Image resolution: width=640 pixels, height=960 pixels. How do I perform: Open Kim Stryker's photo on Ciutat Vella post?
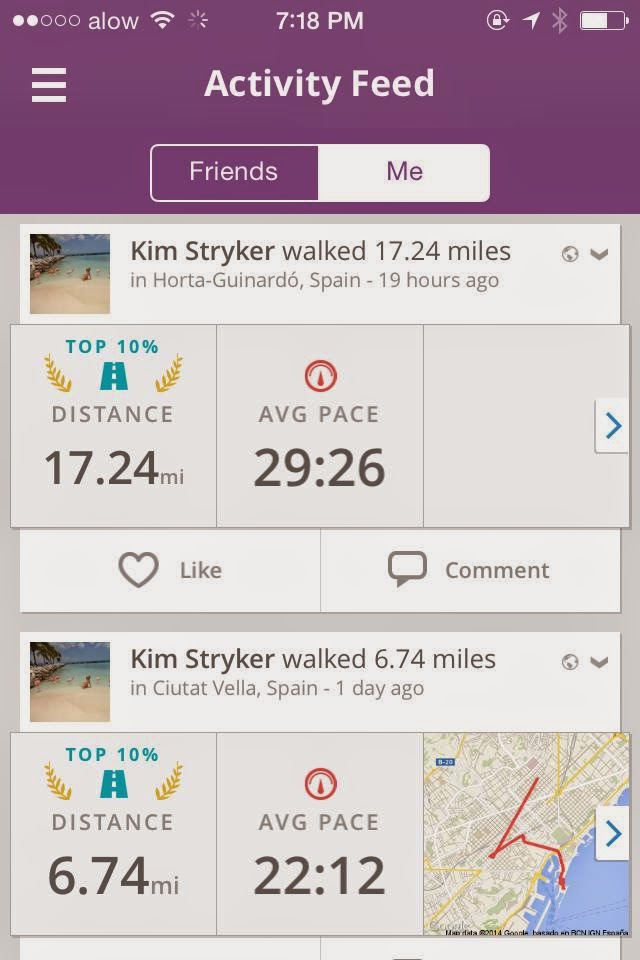(x=70, y=681)
